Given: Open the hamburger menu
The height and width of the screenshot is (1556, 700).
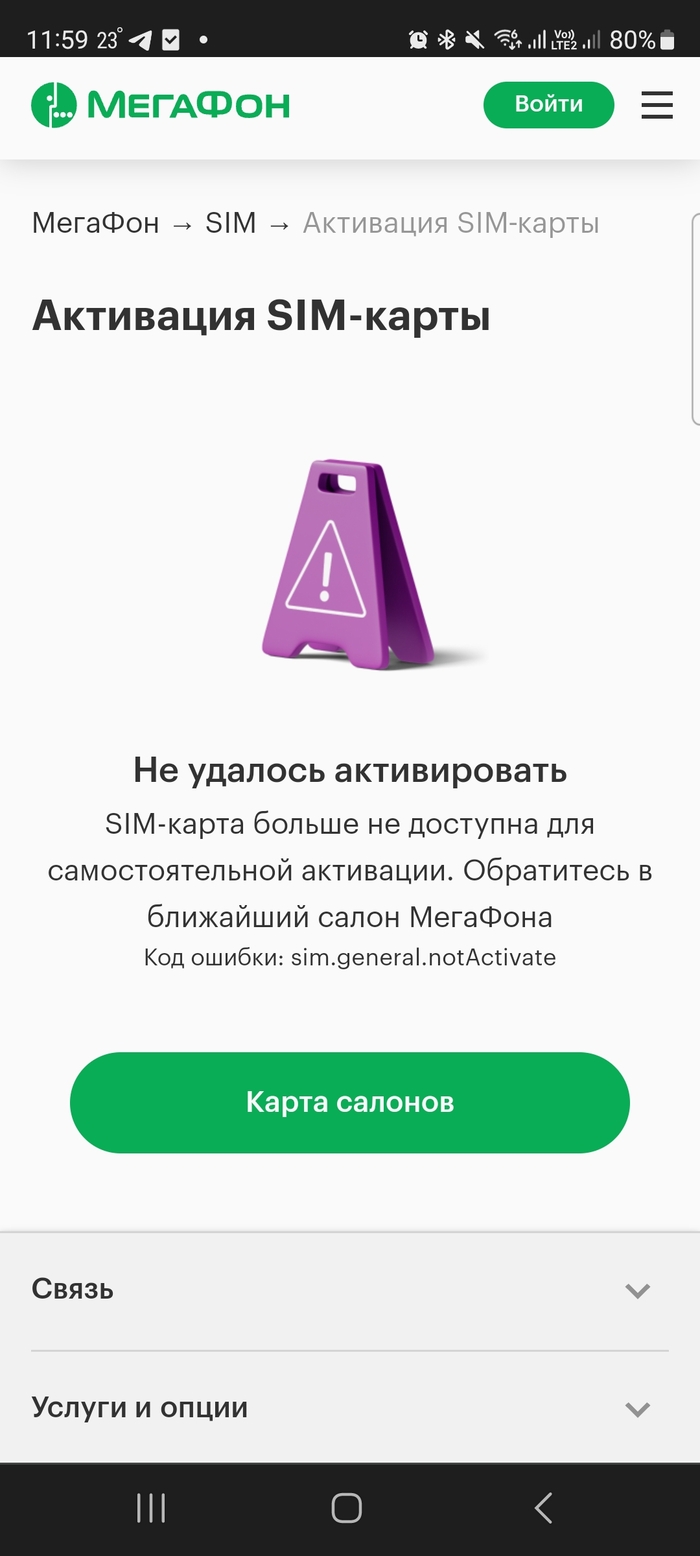Looking at the screenshot, I should 657,105.
